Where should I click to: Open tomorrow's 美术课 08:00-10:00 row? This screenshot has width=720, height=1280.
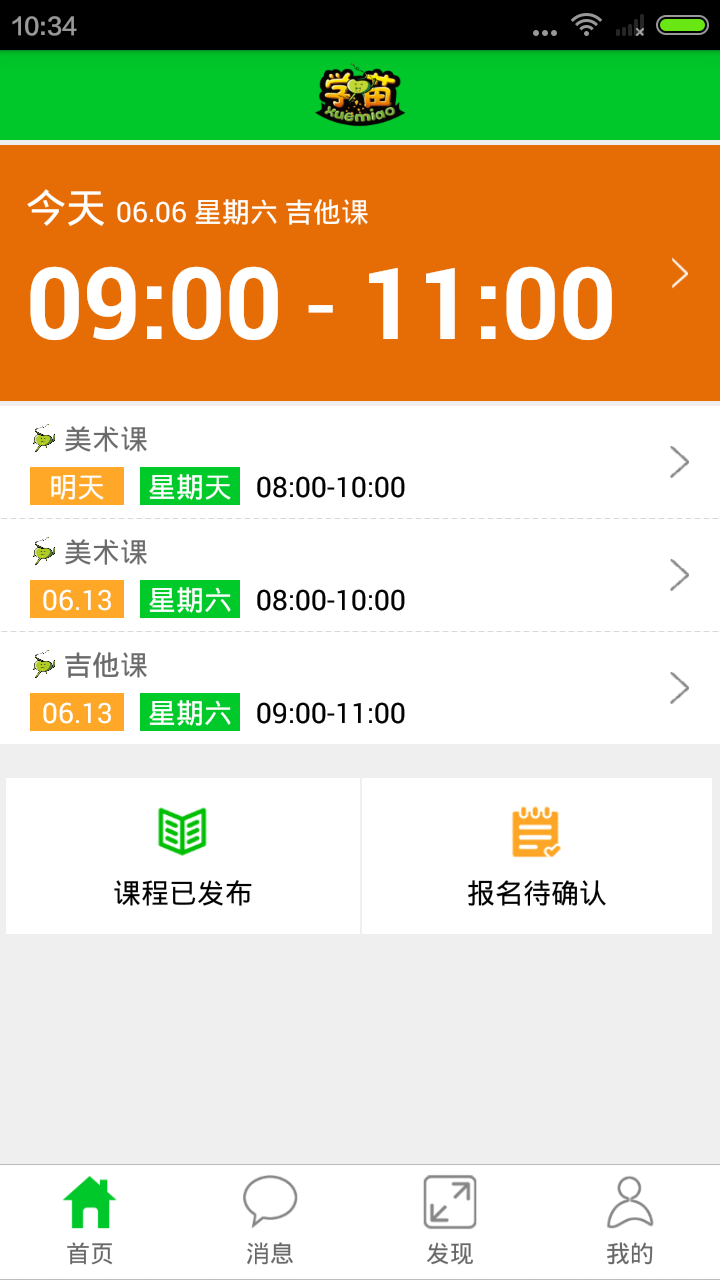[x=360, y=463]
